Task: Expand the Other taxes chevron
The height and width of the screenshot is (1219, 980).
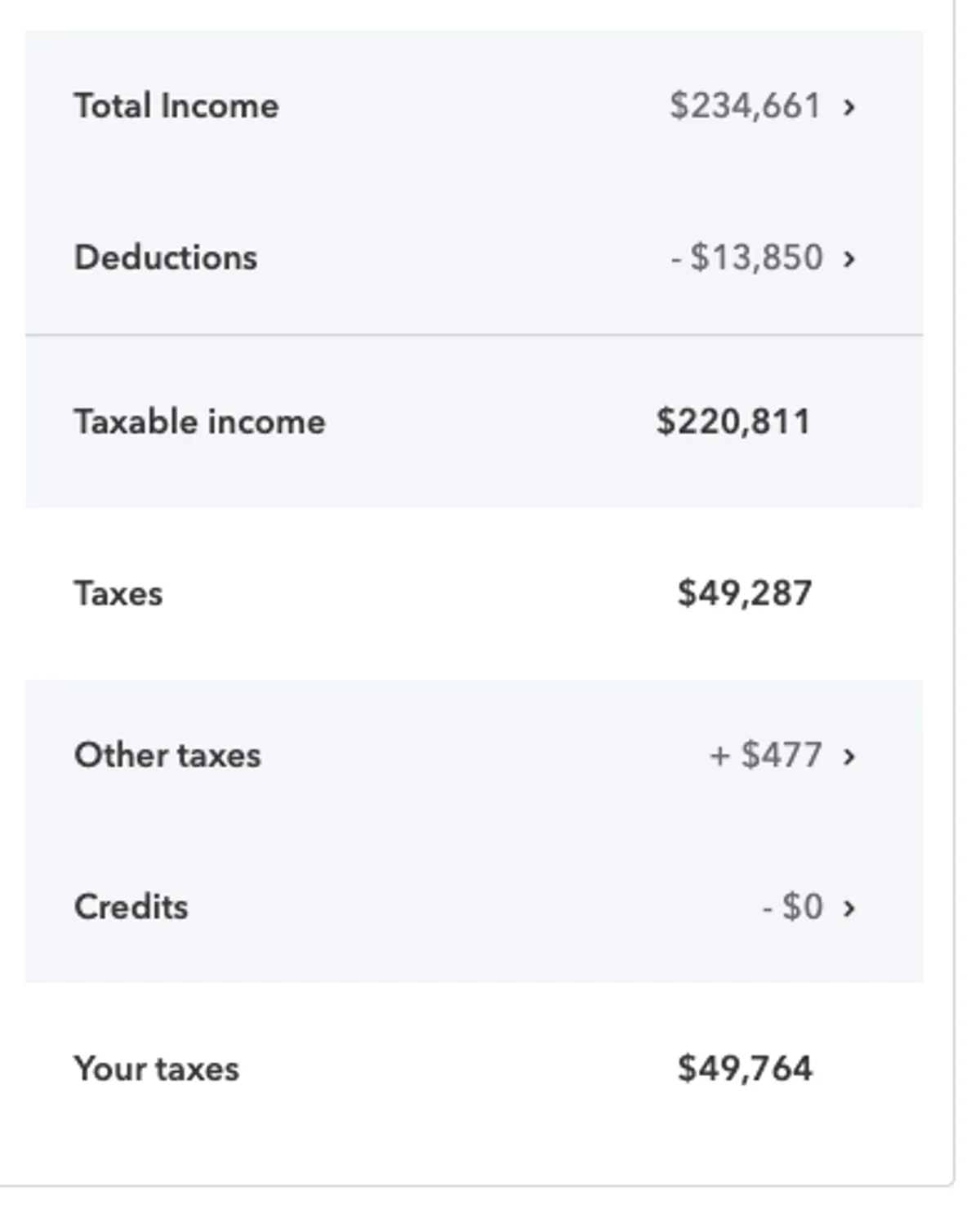Action: pos(849,757)
